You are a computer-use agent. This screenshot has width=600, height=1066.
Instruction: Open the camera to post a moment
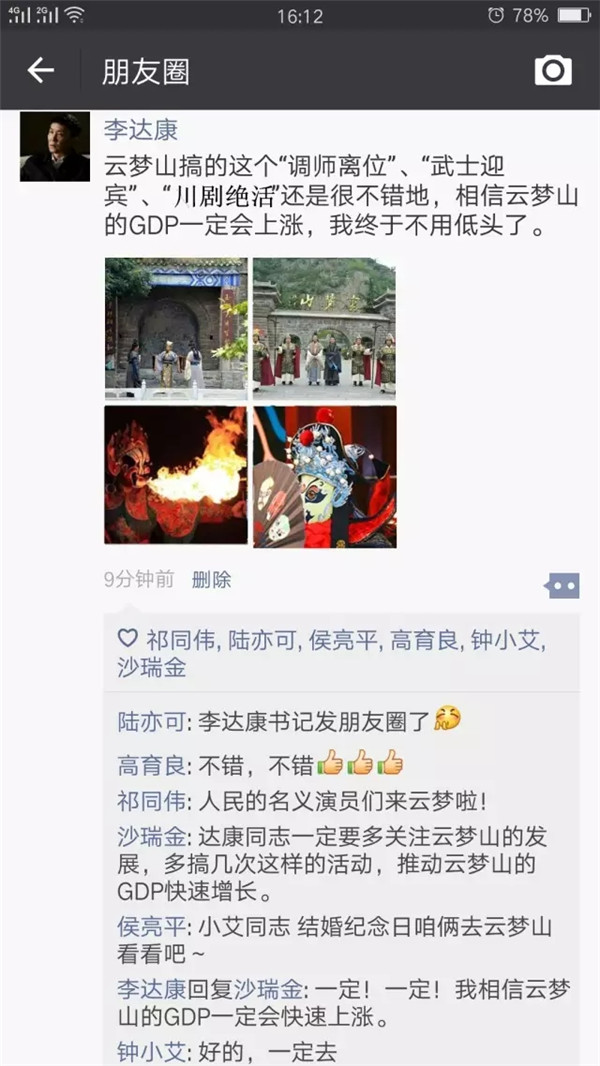click(553, 71)
